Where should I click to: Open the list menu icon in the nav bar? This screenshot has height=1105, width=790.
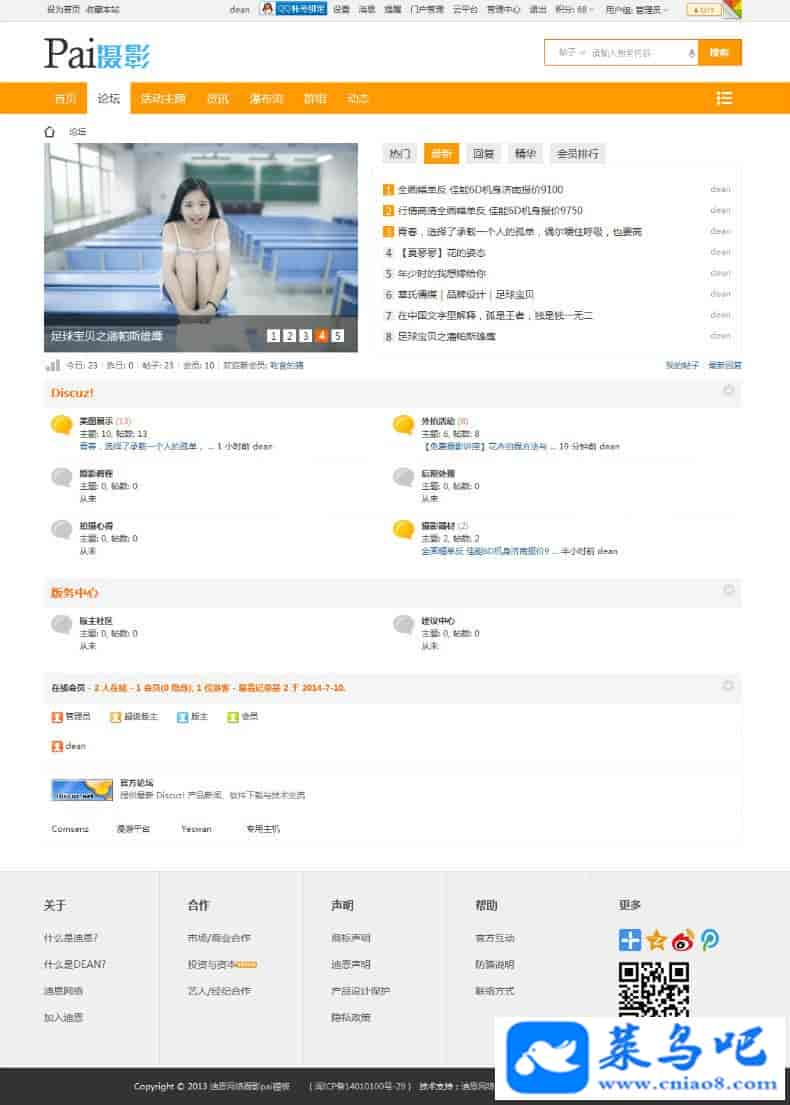click(725, 98)
